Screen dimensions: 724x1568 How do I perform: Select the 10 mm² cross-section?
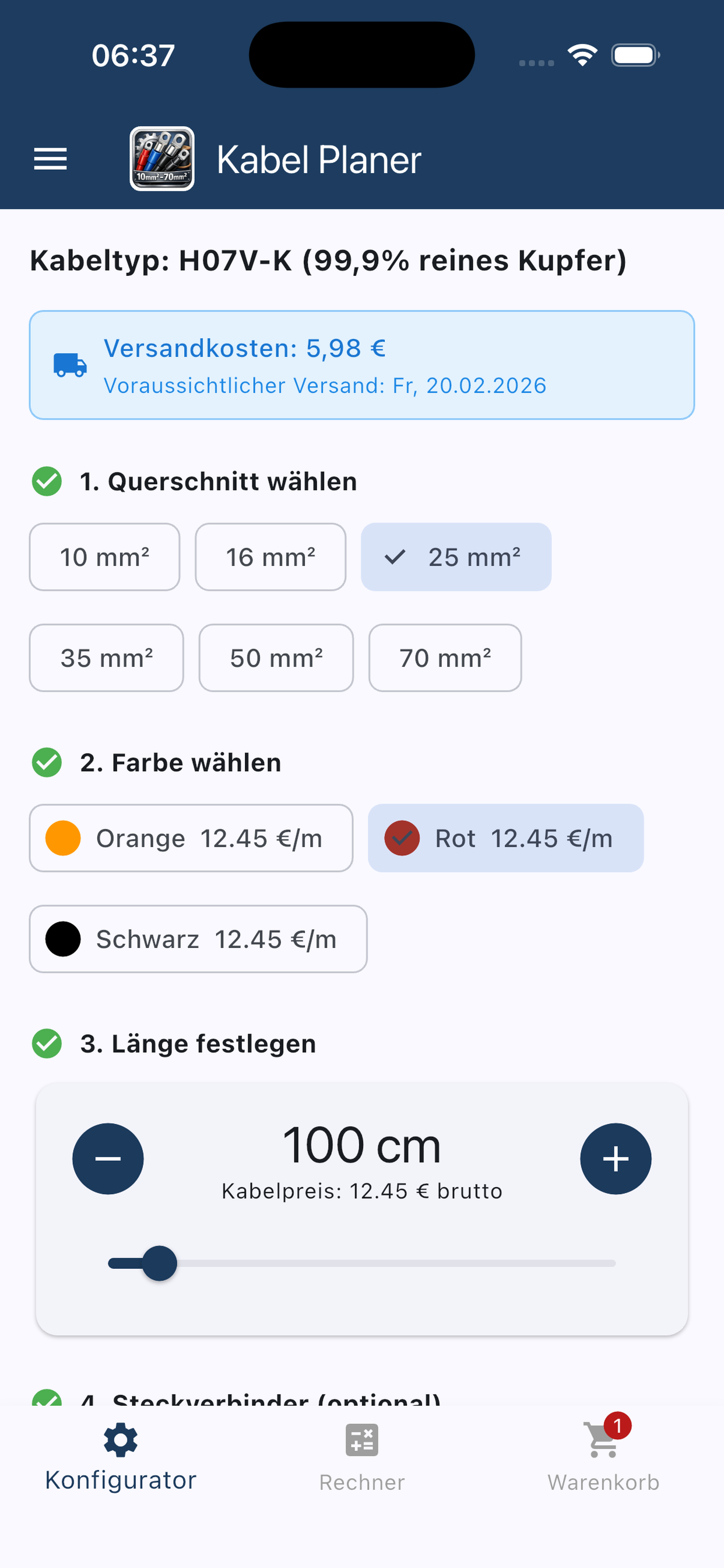coord(104,557)
